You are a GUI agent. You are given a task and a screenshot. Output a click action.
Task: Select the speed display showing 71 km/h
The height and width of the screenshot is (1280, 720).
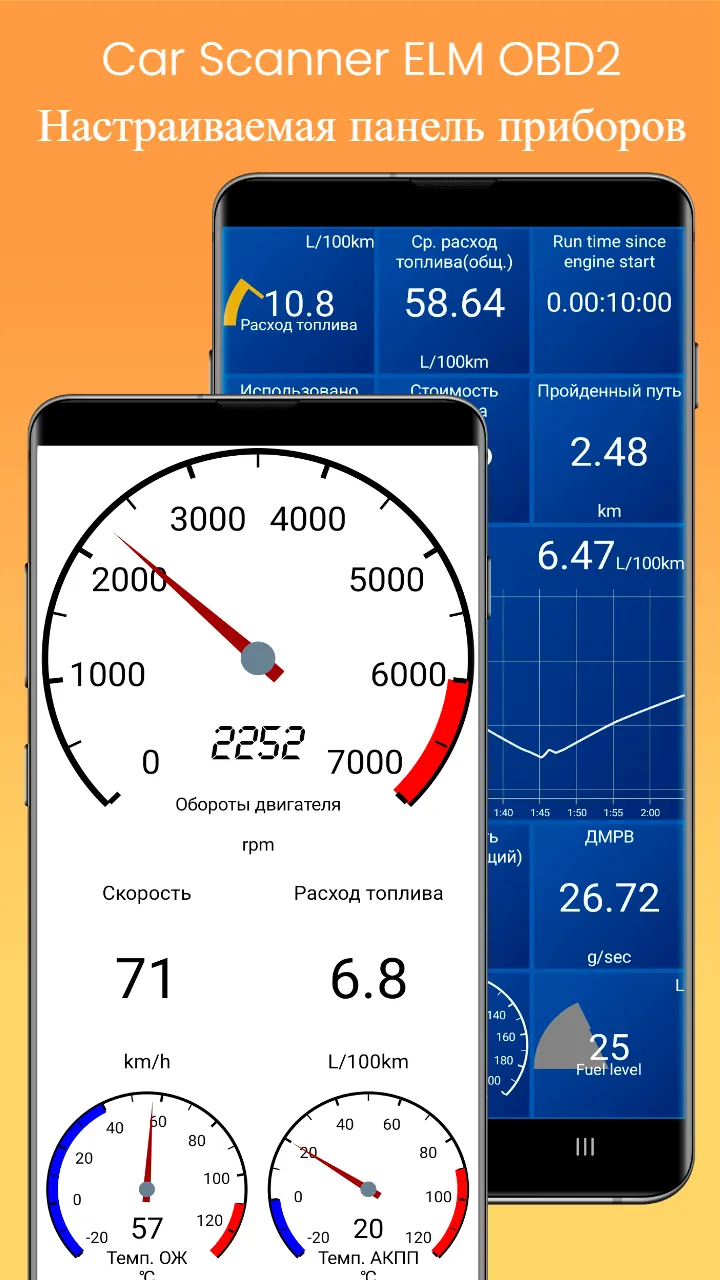pos(146,978)
